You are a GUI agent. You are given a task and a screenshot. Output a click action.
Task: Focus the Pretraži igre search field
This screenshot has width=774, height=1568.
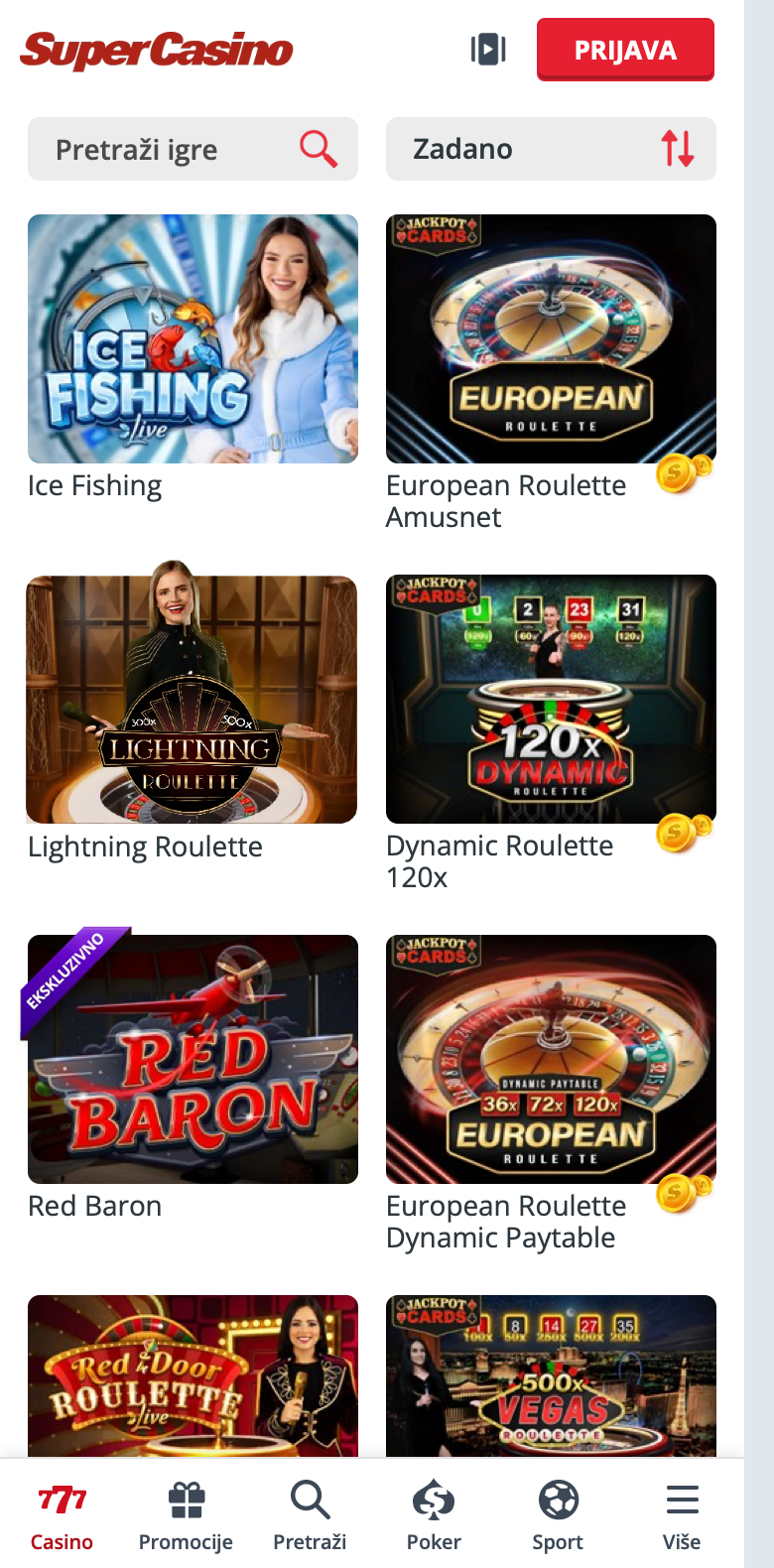pyautogui.click(x=193, y=149)
